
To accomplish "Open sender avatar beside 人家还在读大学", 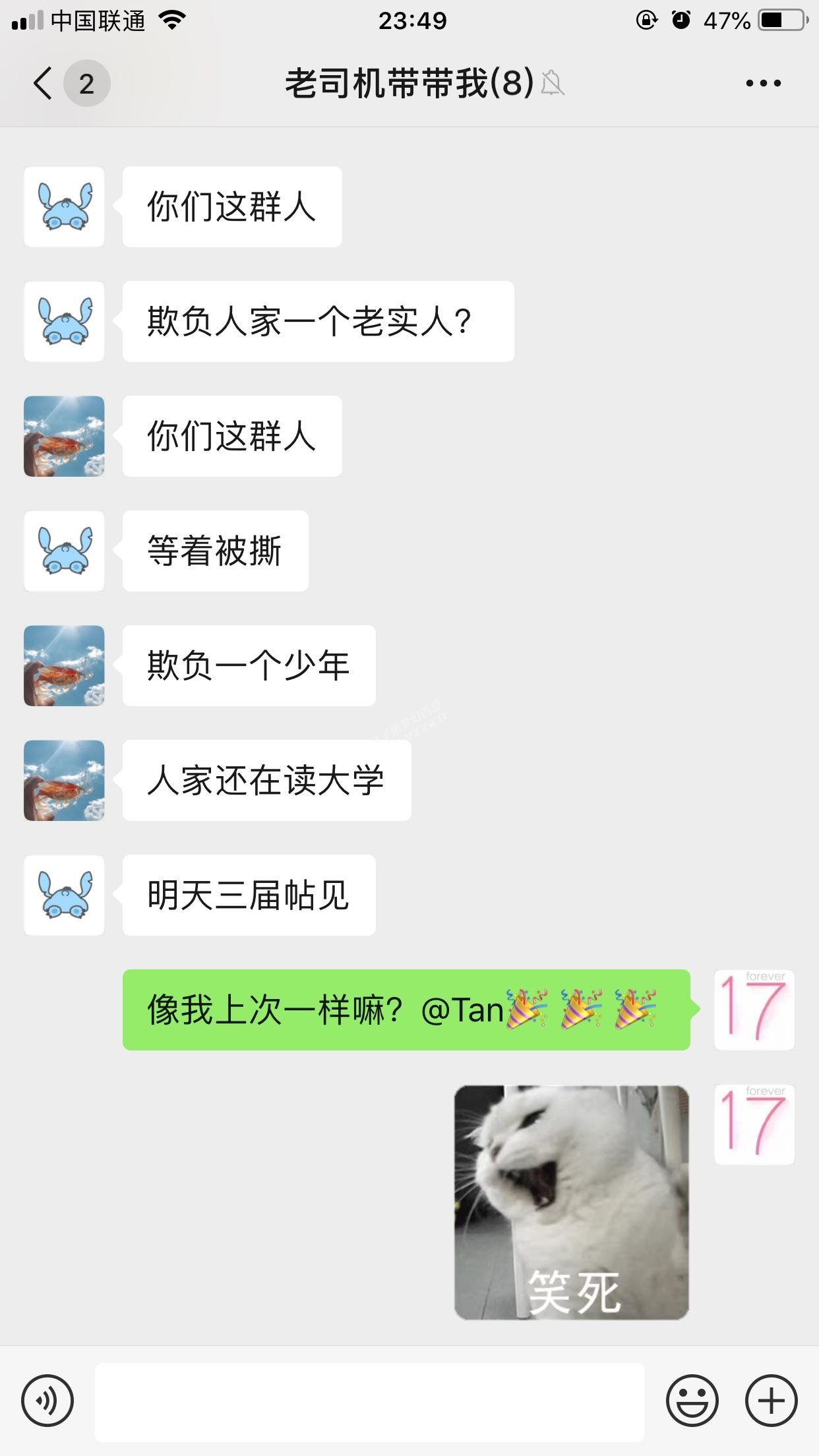I will point(64,780).
